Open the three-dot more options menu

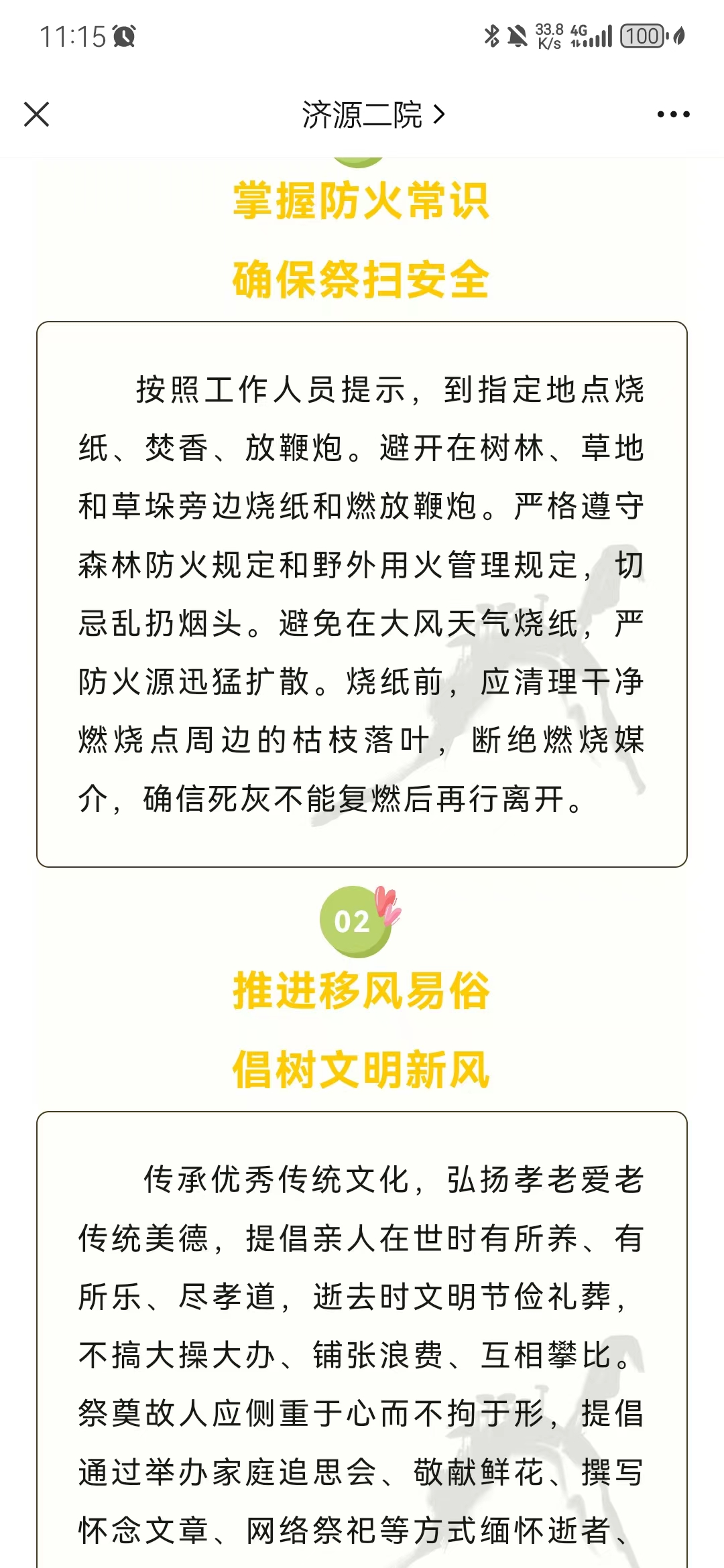(x=673, y=115)
